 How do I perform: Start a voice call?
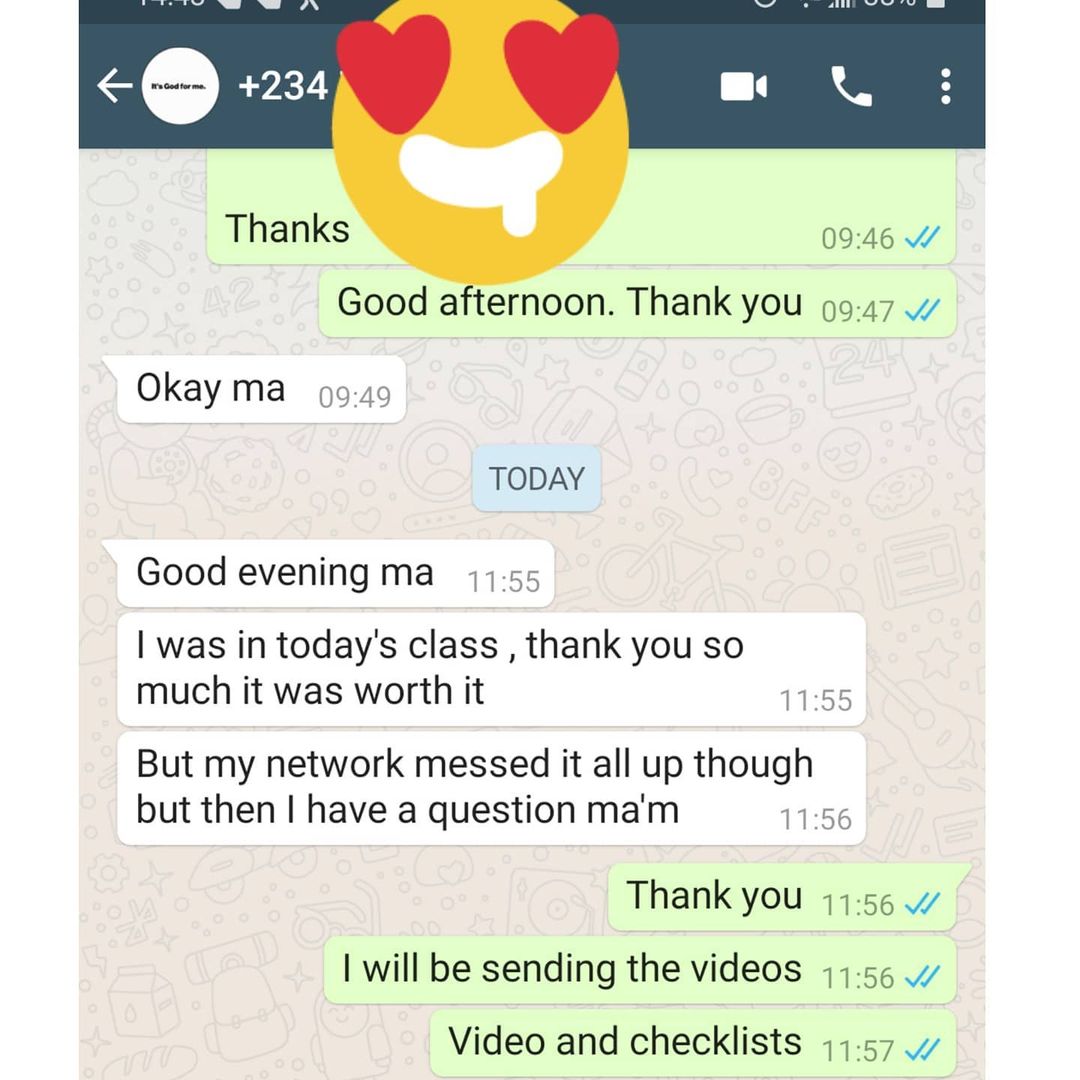pyautogui.click(x=851, y=87)
